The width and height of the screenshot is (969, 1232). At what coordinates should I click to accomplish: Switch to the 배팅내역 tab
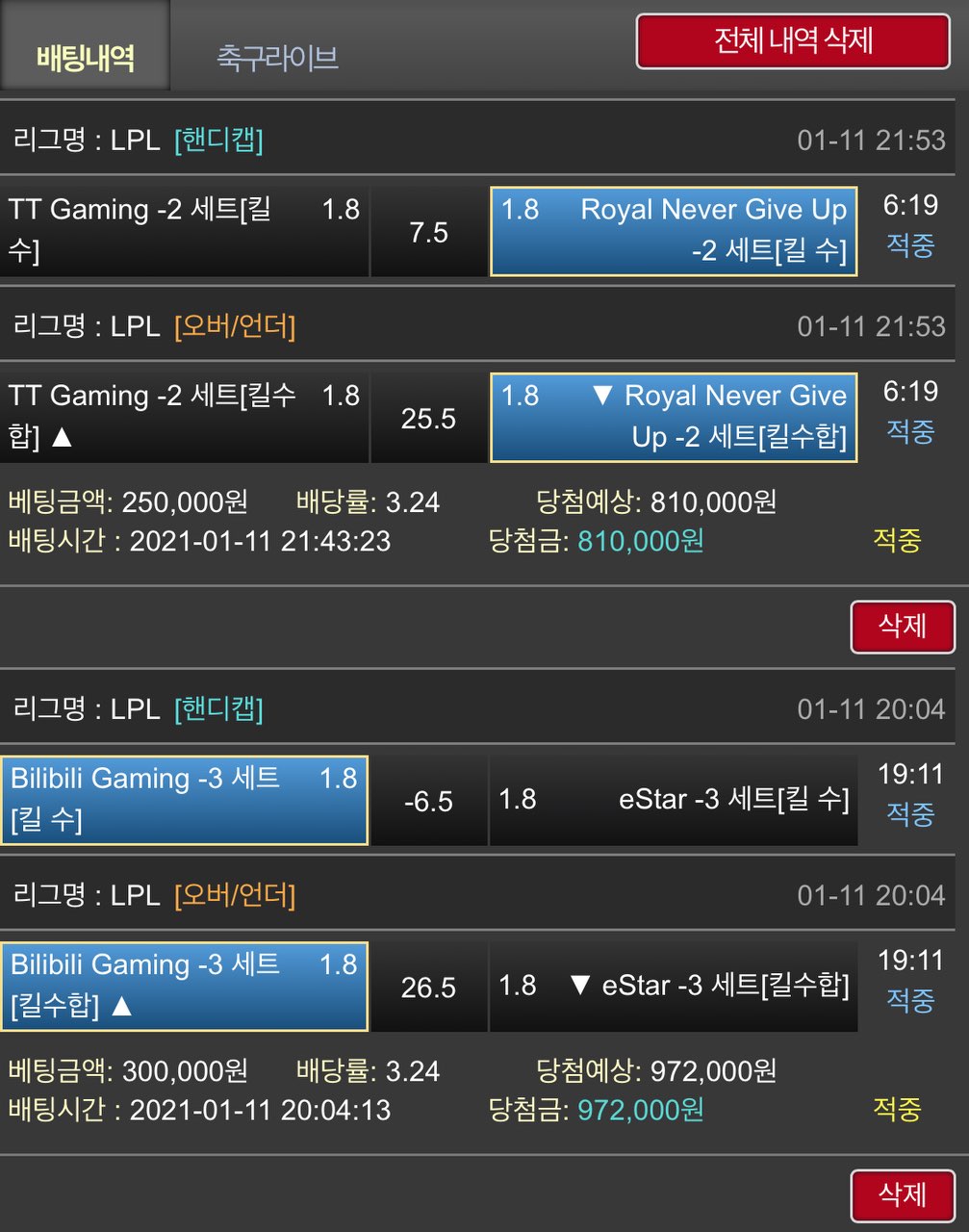[85, 58]
